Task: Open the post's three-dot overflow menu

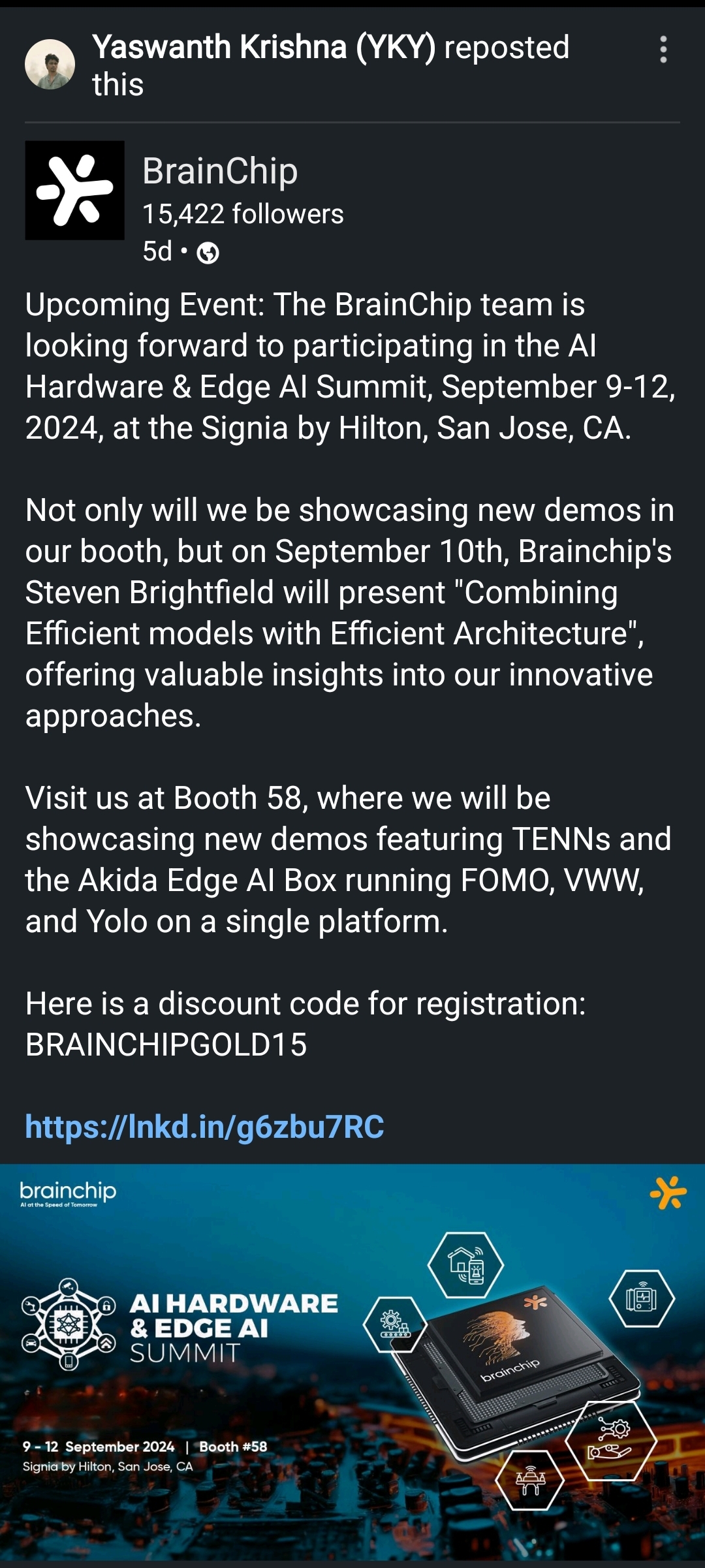Action: tap(663, 50)
